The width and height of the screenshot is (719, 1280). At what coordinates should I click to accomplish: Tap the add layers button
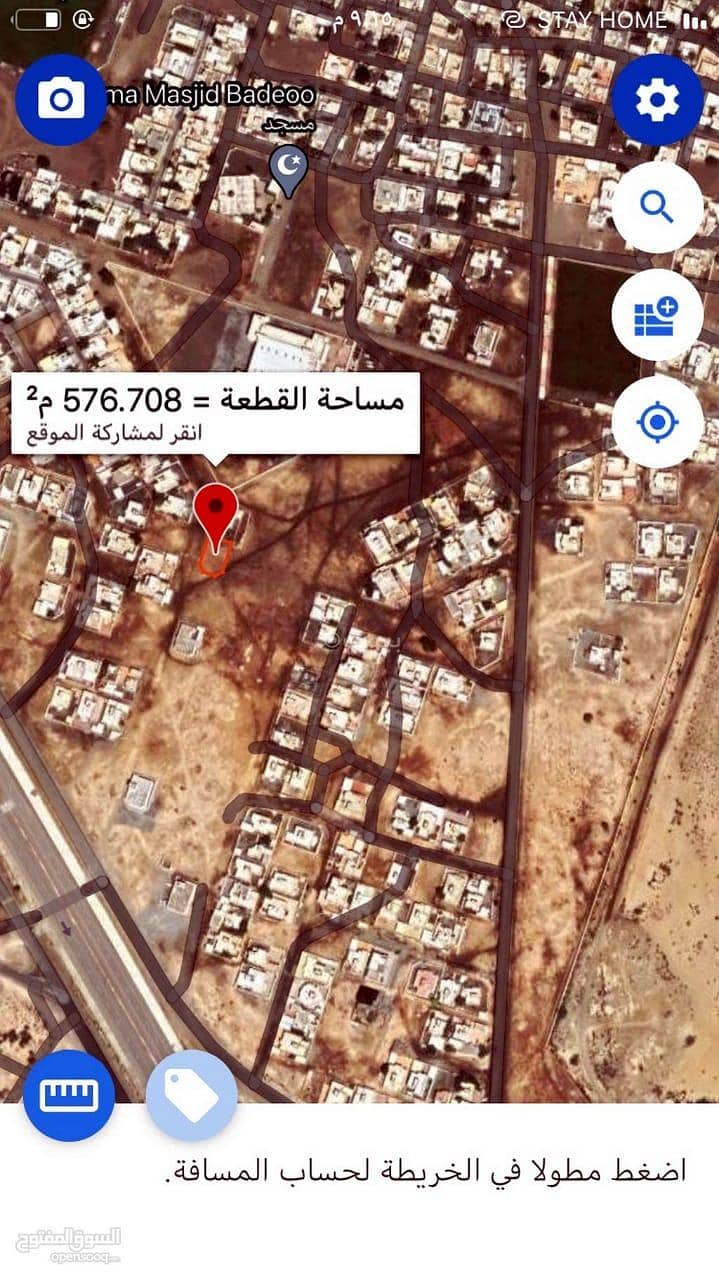[657, 315]
